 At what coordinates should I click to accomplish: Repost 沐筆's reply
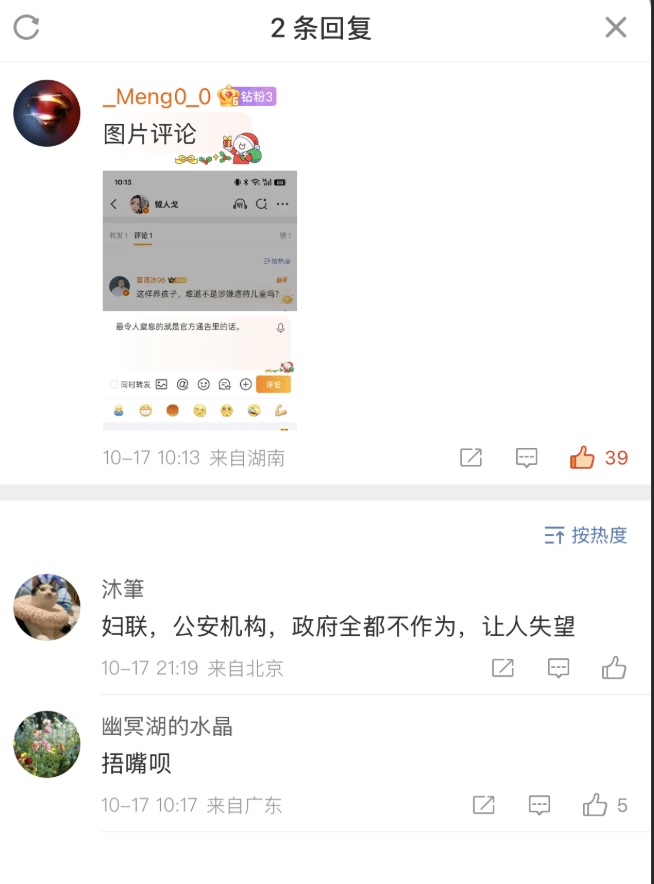tap(503, 668)
